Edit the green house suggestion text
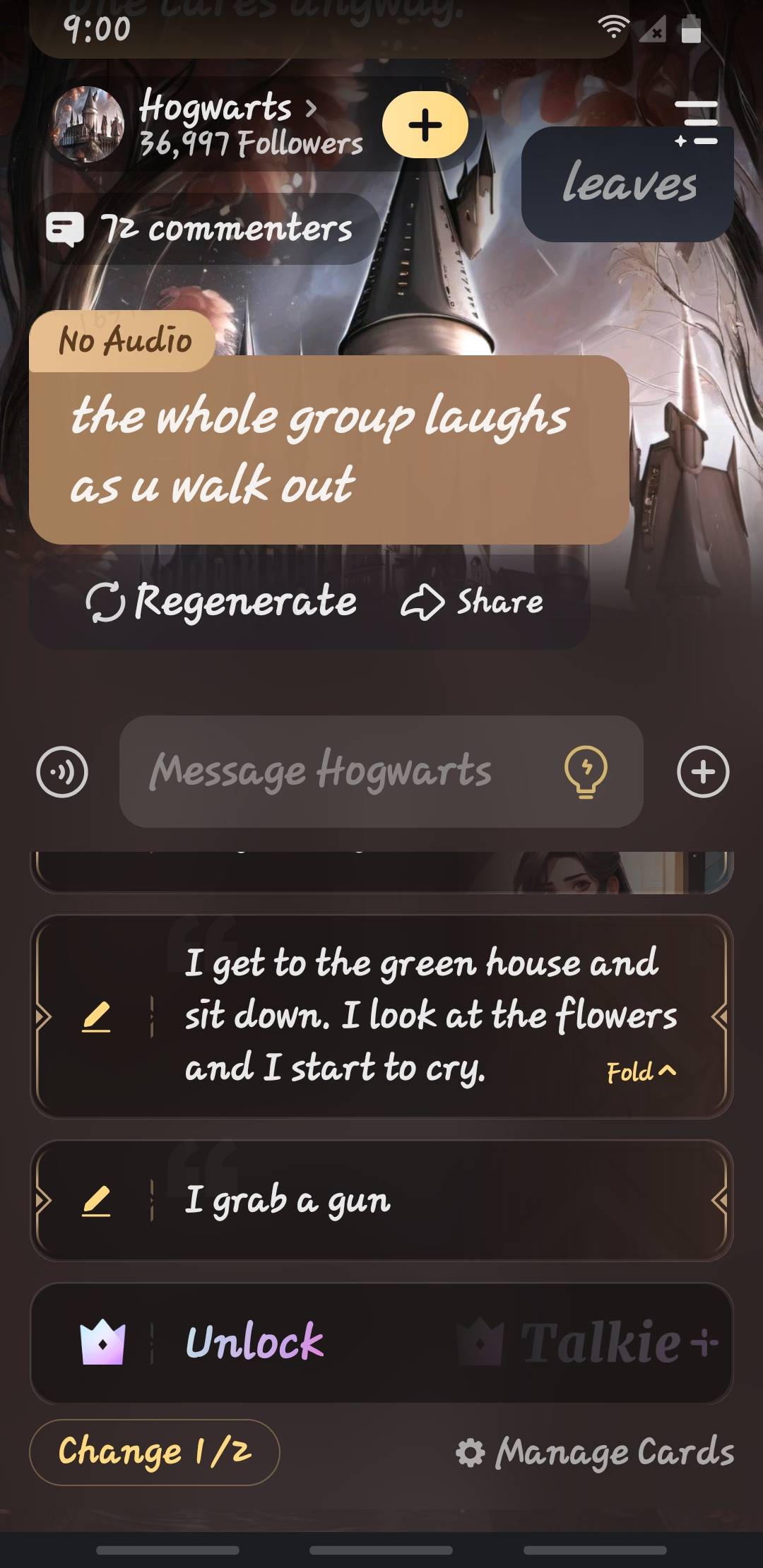The width and height of the screenshot is (763, 1568). pyautogui.click(x=96, y=1017)
